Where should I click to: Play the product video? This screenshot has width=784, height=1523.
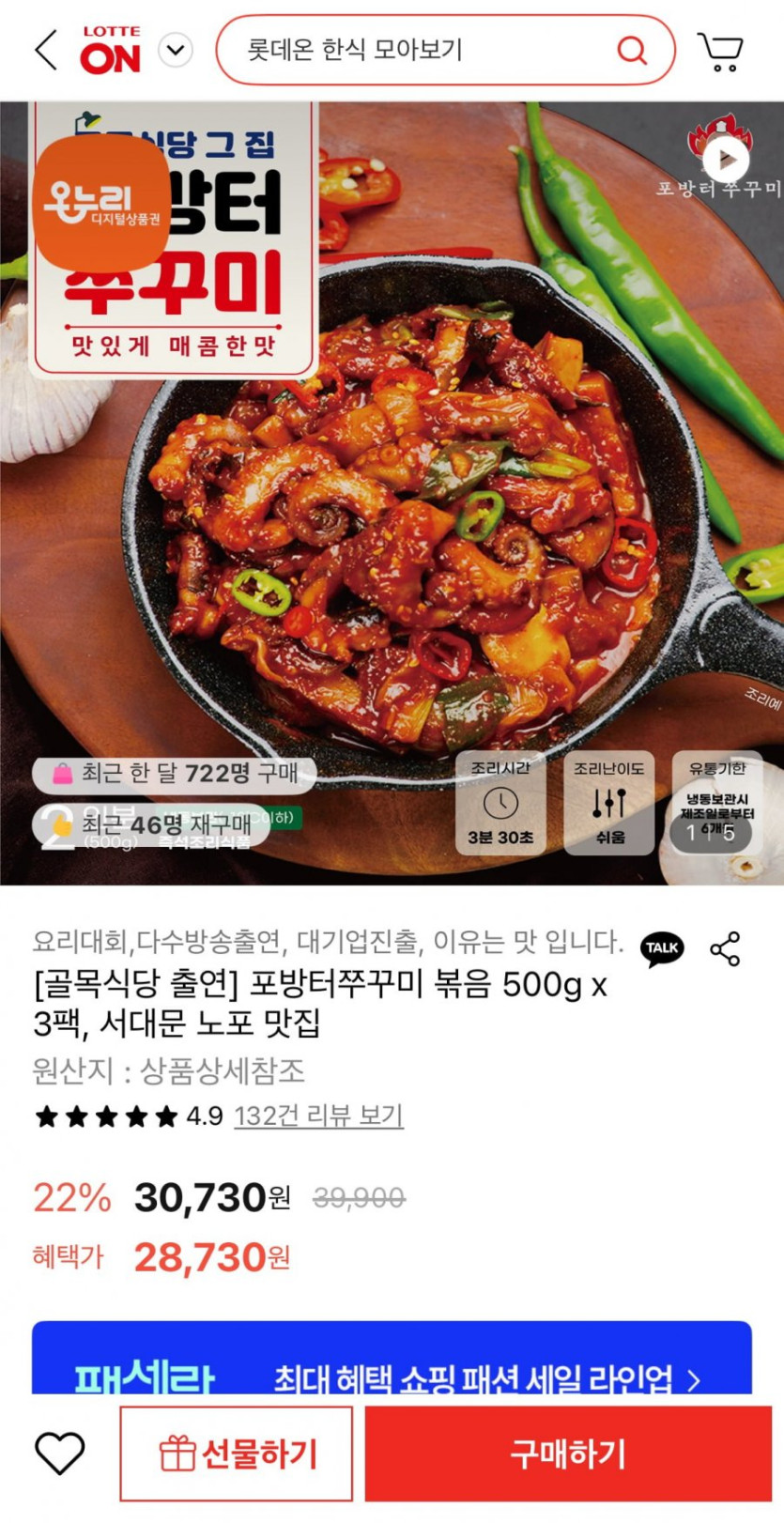pyautogui.click(x=726, y=159)
